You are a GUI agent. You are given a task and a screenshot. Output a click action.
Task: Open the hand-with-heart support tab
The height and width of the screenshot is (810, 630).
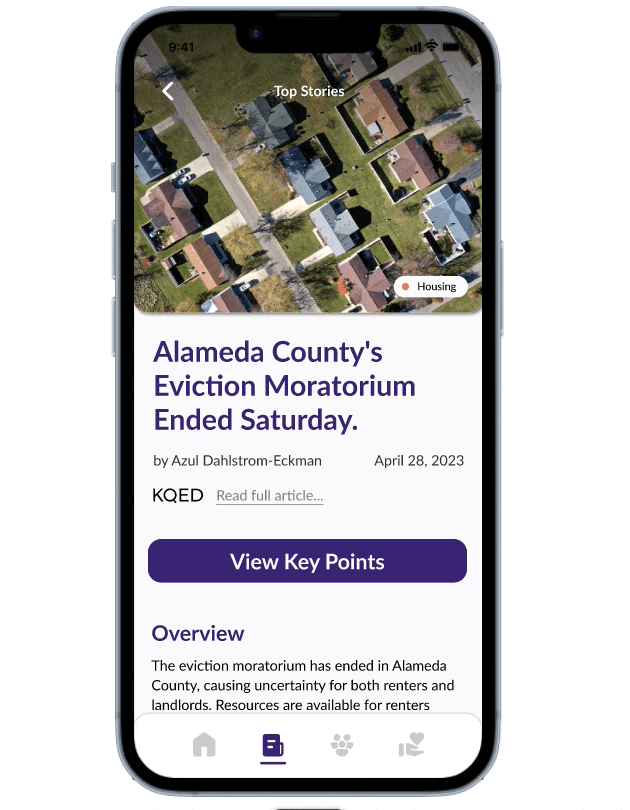point(410,745)
